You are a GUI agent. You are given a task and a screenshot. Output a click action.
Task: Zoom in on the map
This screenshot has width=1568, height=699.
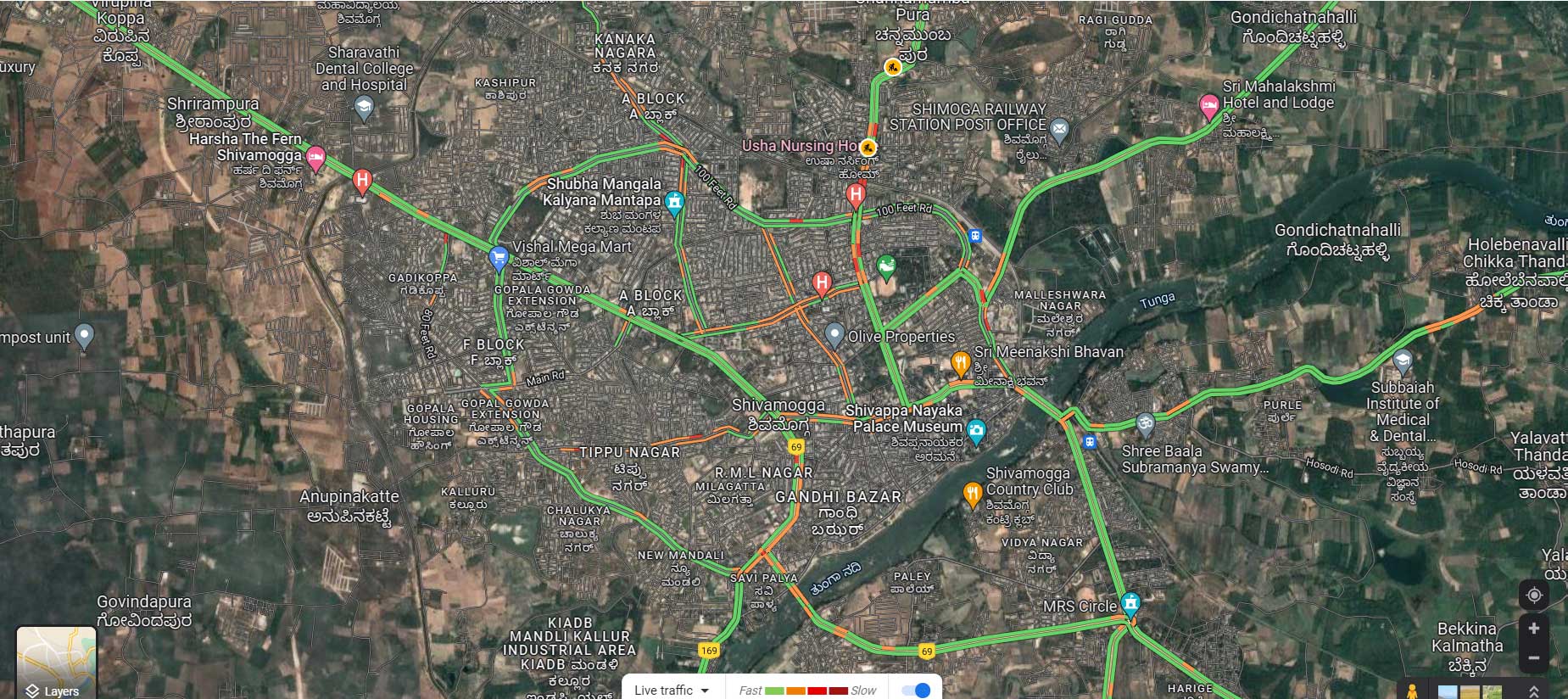point(1533,629)
